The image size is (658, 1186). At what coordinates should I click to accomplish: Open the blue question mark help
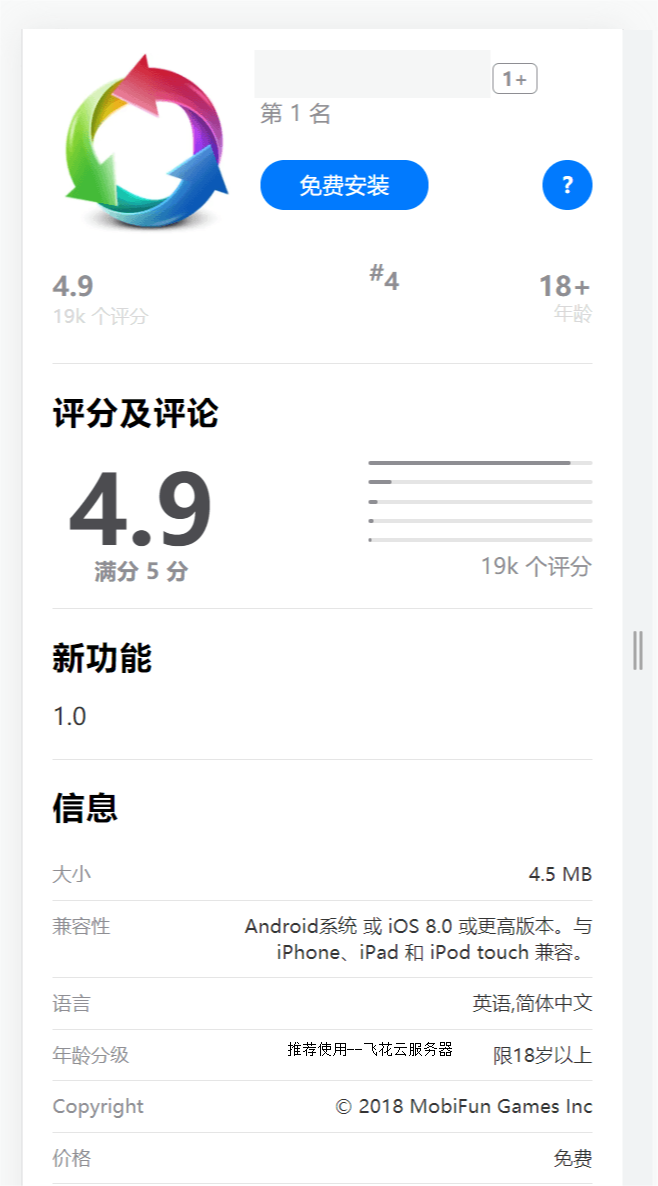coord(567,185)
